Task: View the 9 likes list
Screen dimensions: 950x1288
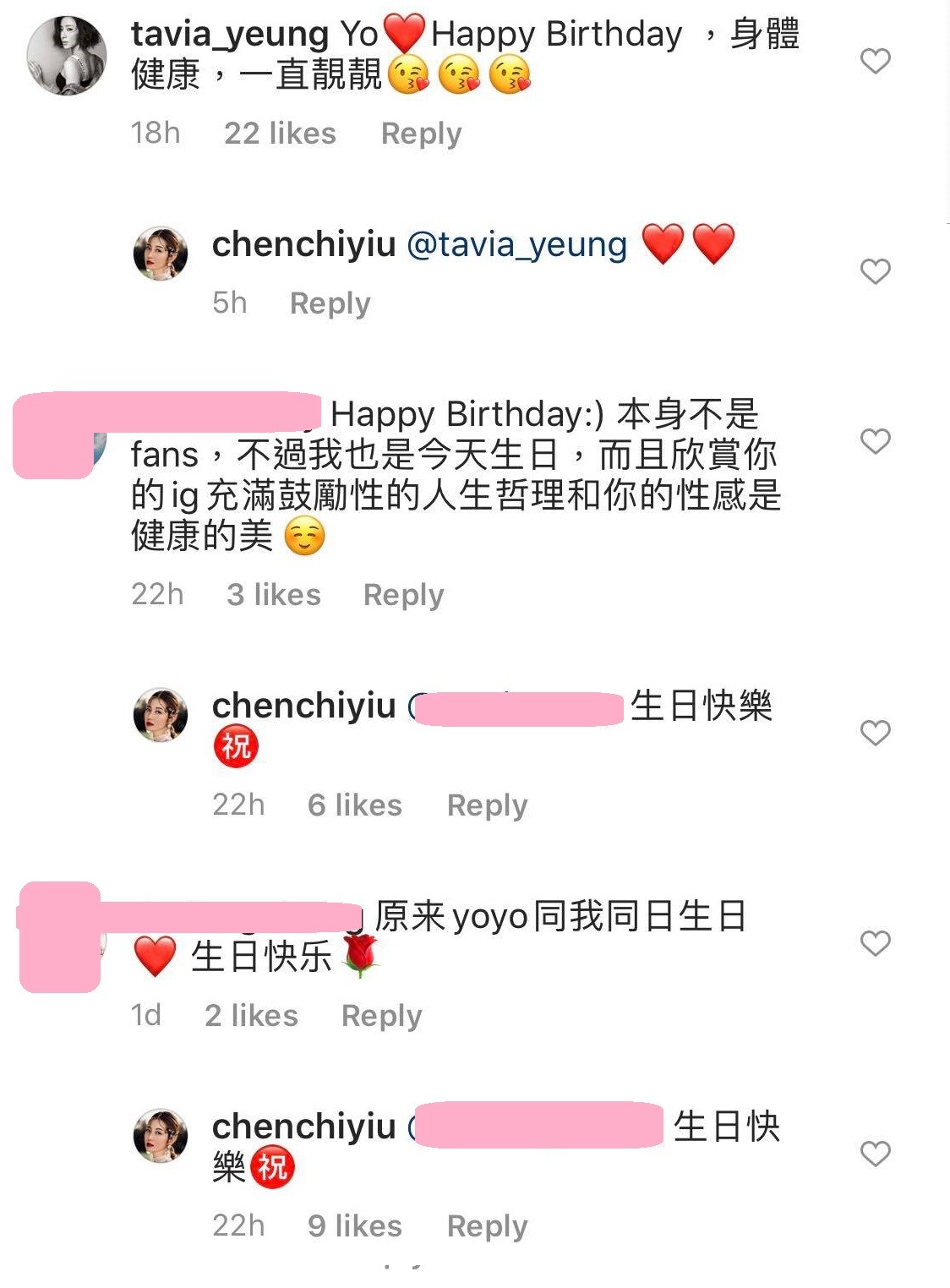Action: tap(354, 1226)
